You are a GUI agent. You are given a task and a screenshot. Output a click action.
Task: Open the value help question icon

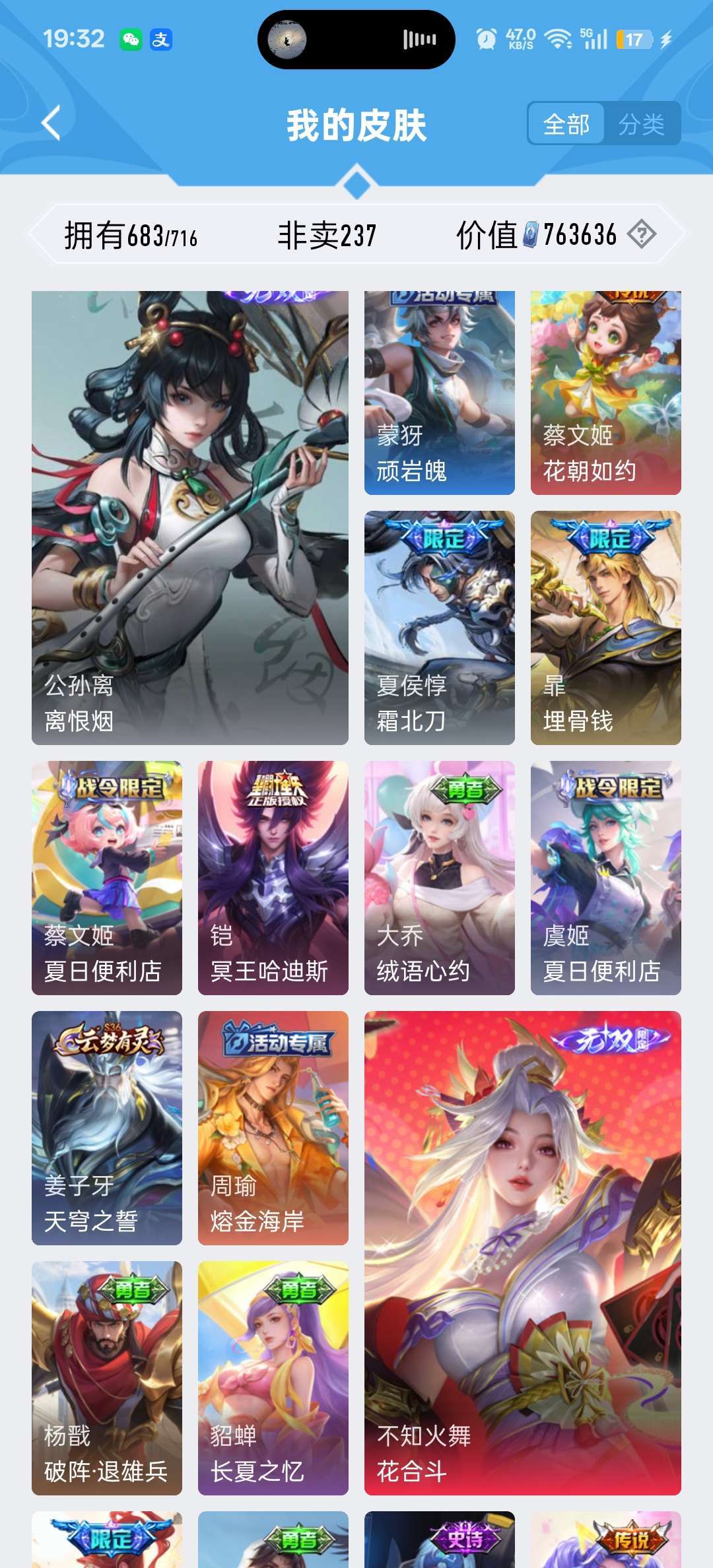[x=642, y=234]
